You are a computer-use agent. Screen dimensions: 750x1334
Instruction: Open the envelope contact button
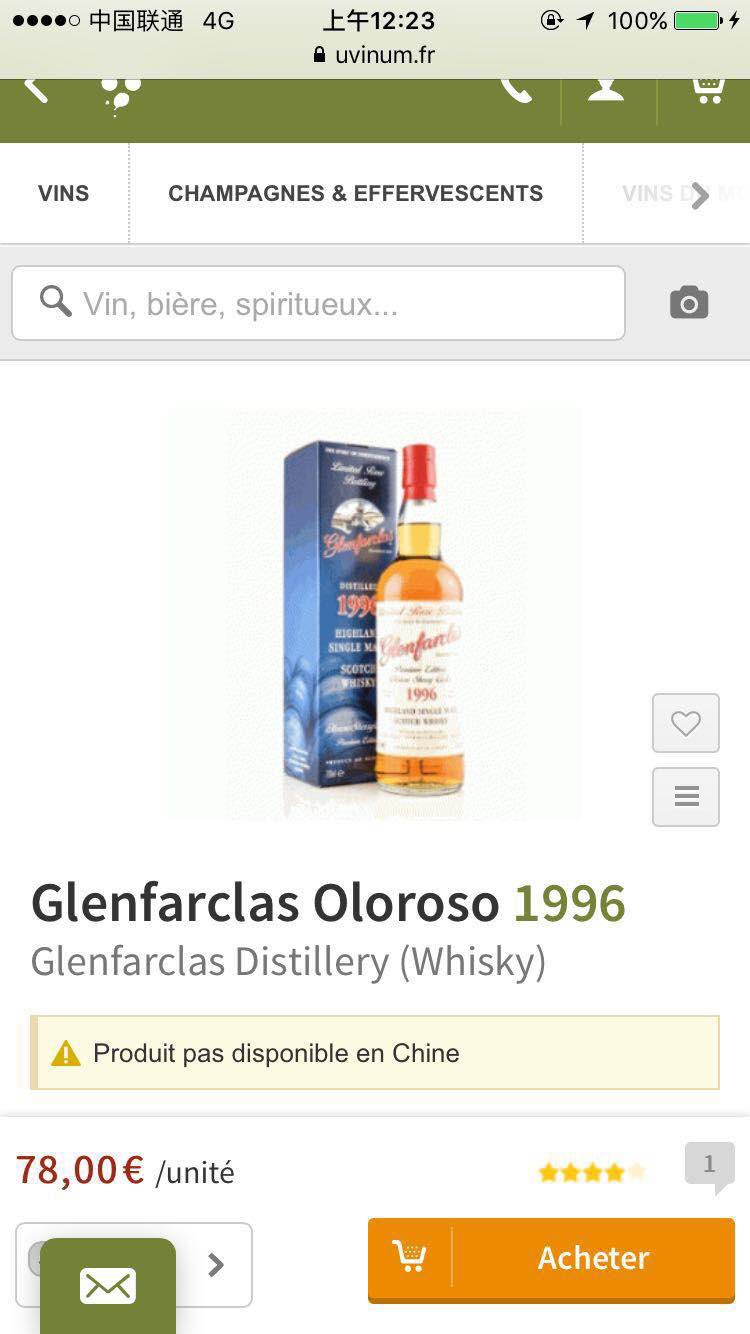coord(108,1285)
